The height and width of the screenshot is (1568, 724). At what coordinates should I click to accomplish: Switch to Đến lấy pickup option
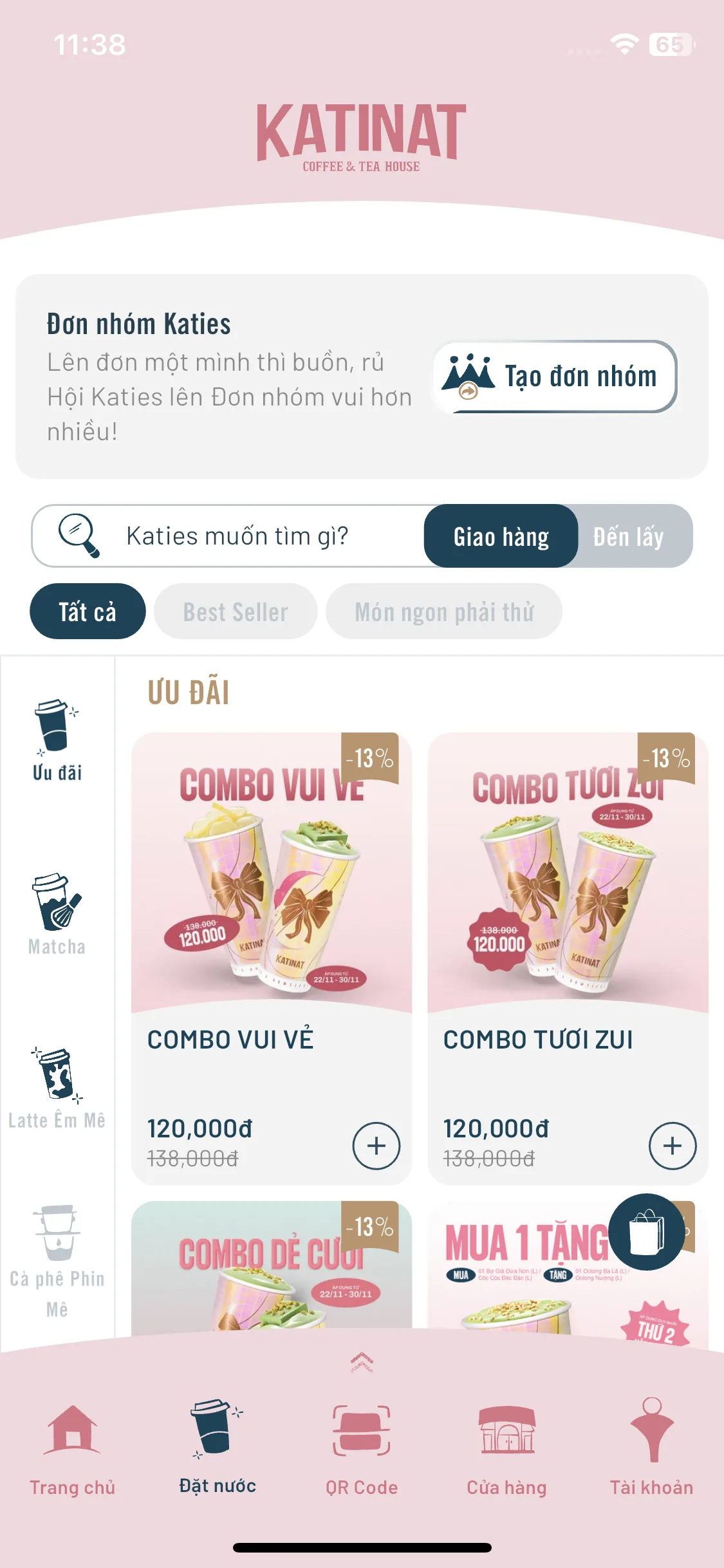(628, 536)
